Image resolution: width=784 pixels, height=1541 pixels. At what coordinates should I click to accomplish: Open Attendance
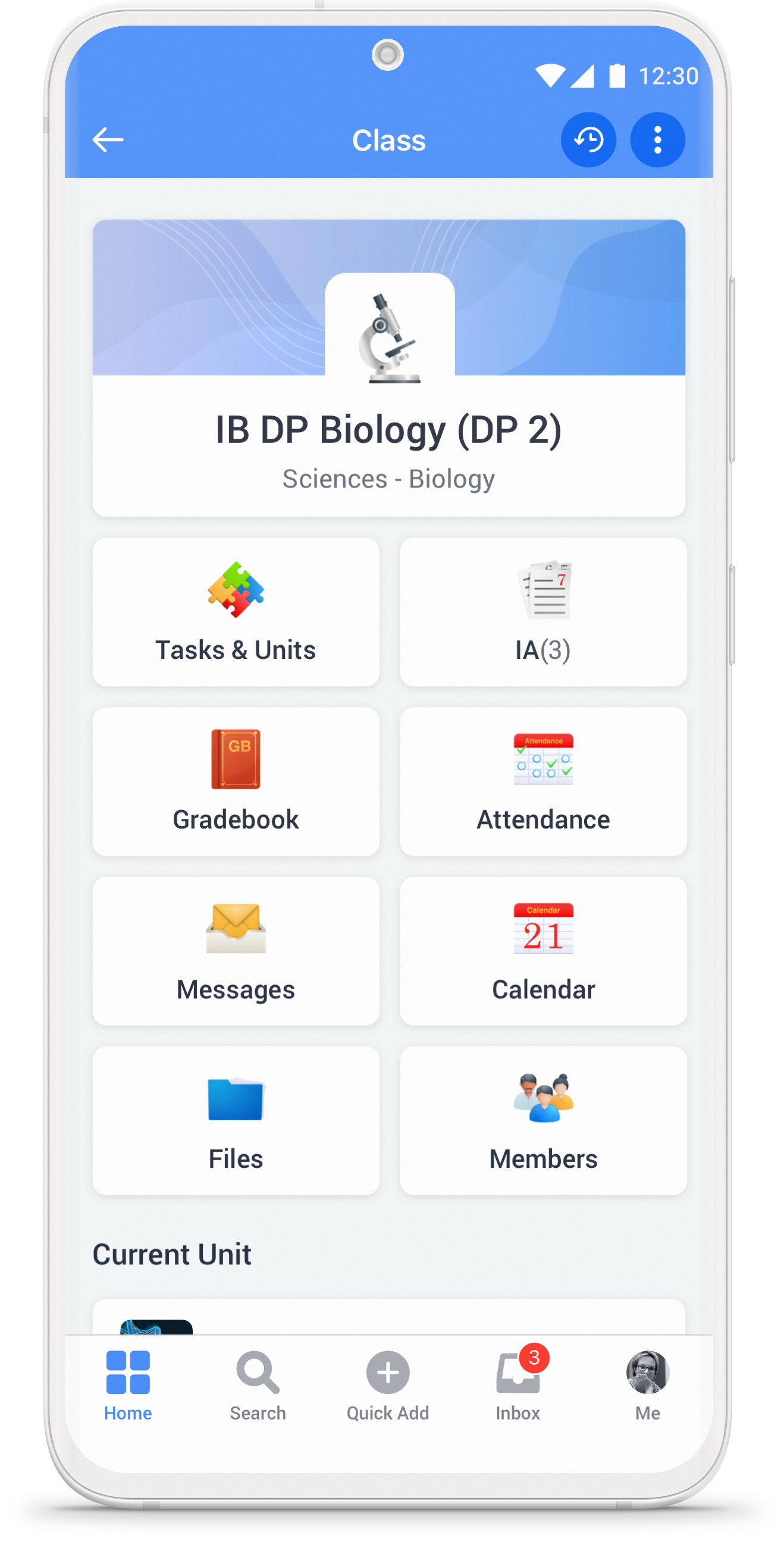[543, 782]
